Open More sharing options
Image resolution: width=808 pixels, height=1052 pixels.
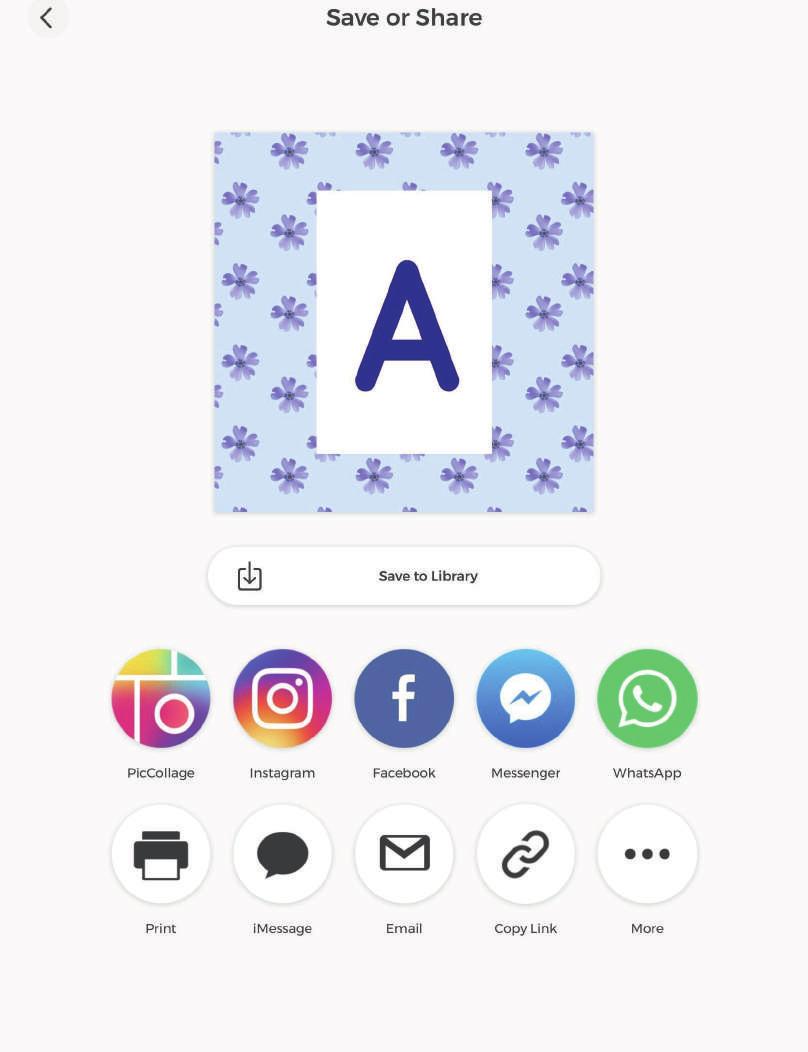pyautogui.click(x=647, y=854)
